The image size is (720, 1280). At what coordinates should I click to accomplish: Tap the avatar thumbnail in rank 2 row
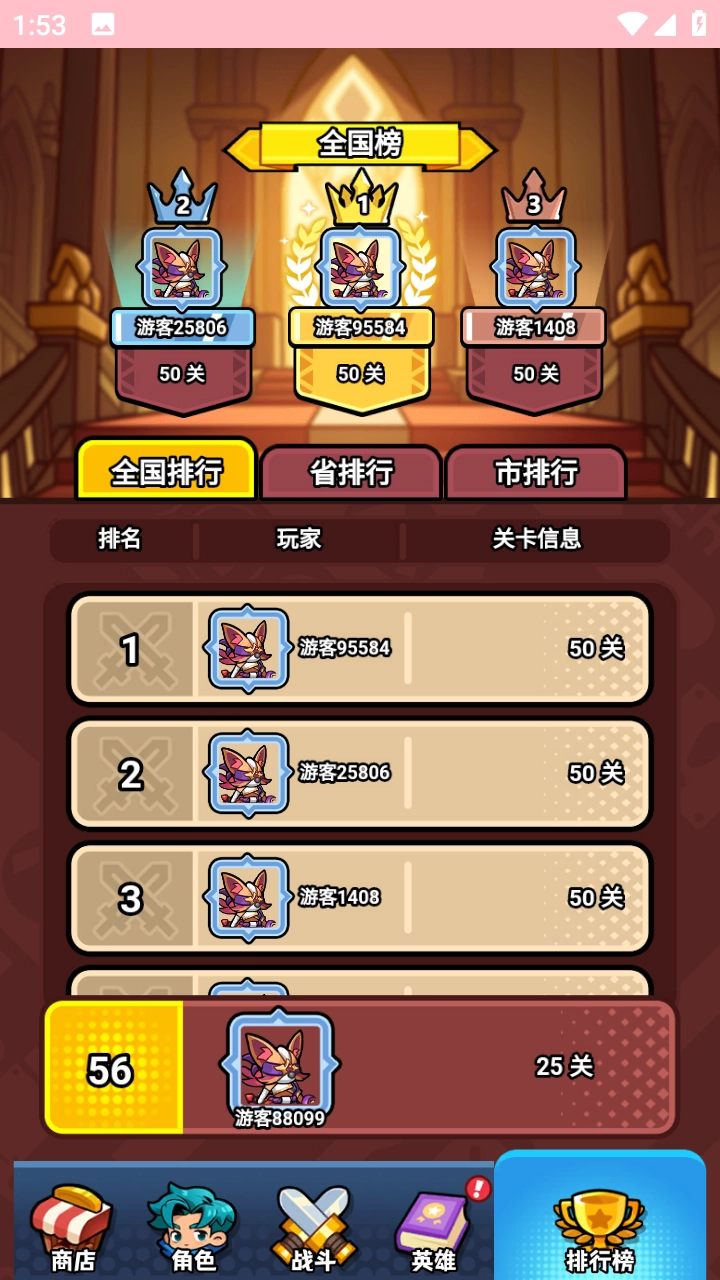[246, 773]
